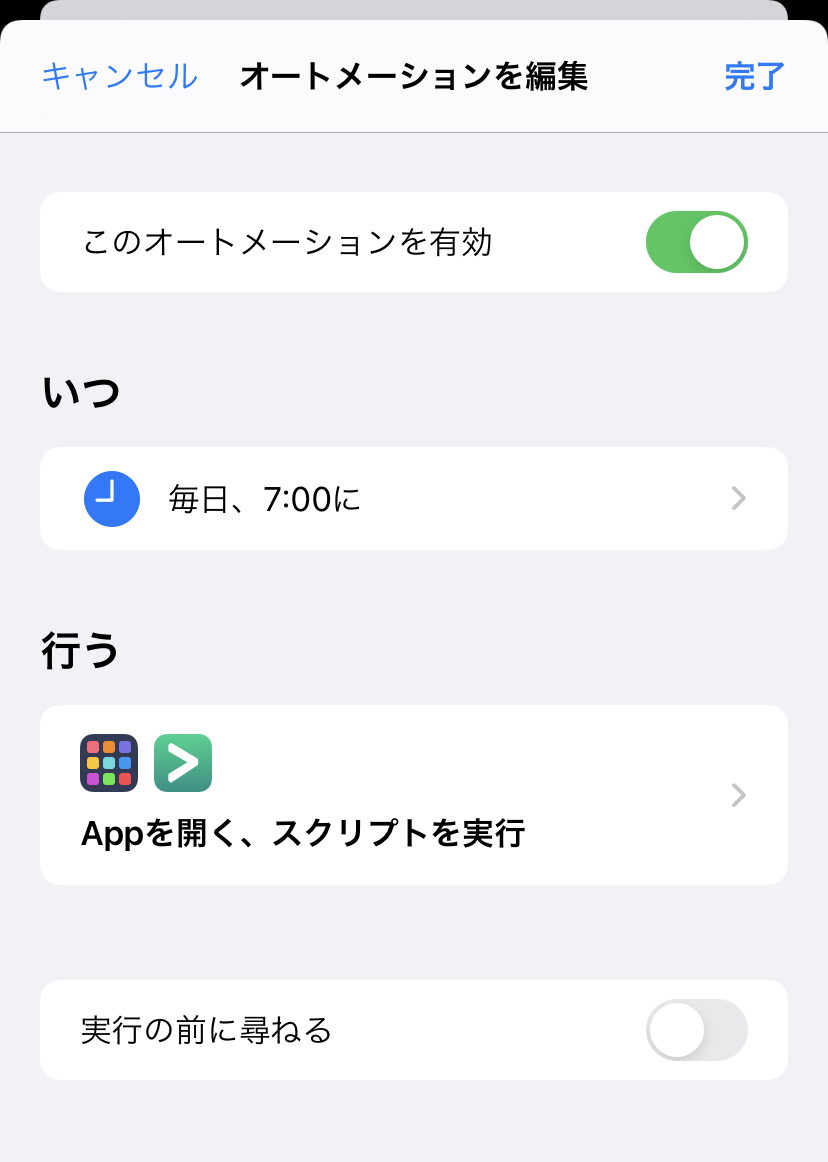Screen dimensions: 828x1162
Task: Open the daily schedule trigger via its clock icon
Action: click(112, 498)
